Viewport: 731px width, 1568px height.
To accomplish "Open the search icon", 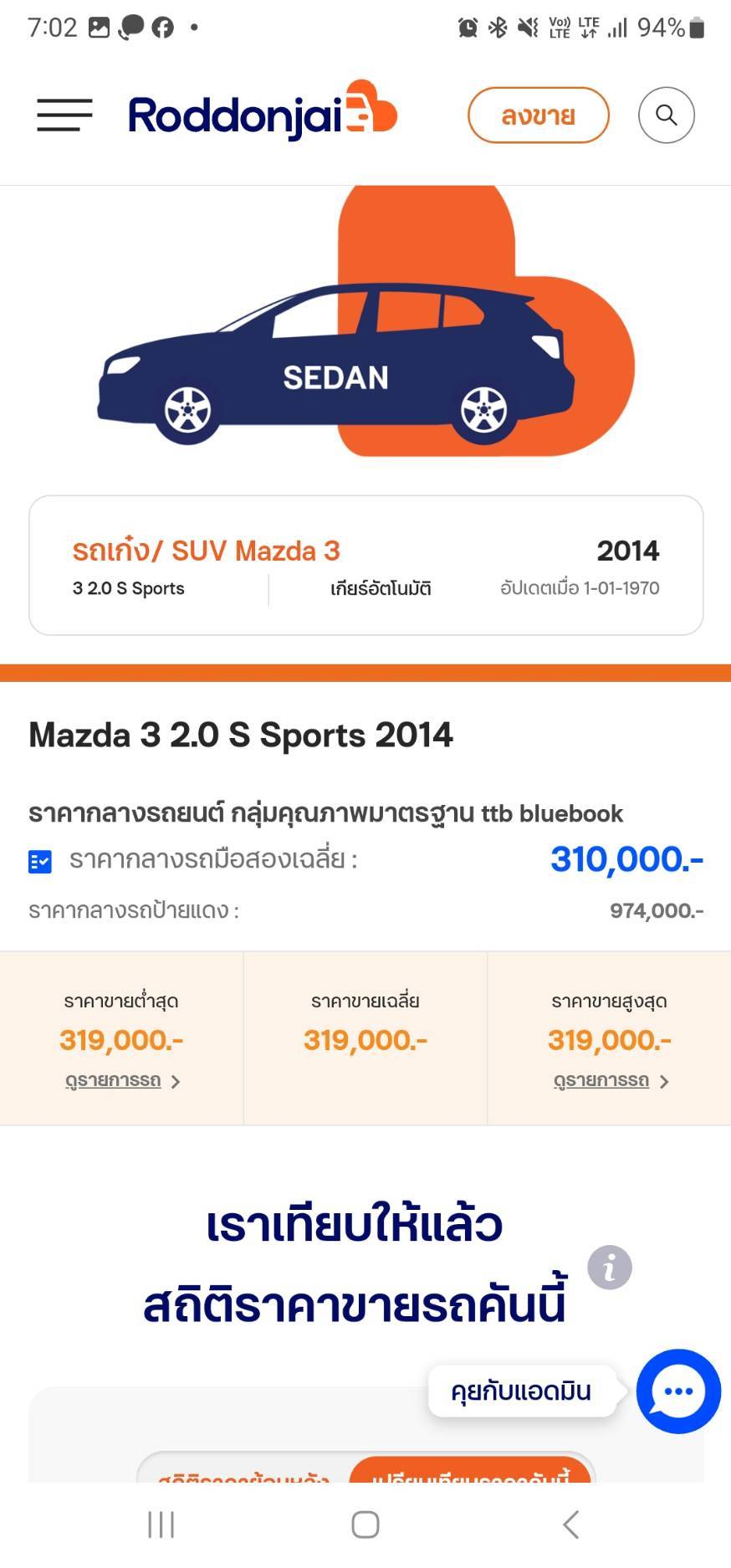I will [x=666, y=115].
